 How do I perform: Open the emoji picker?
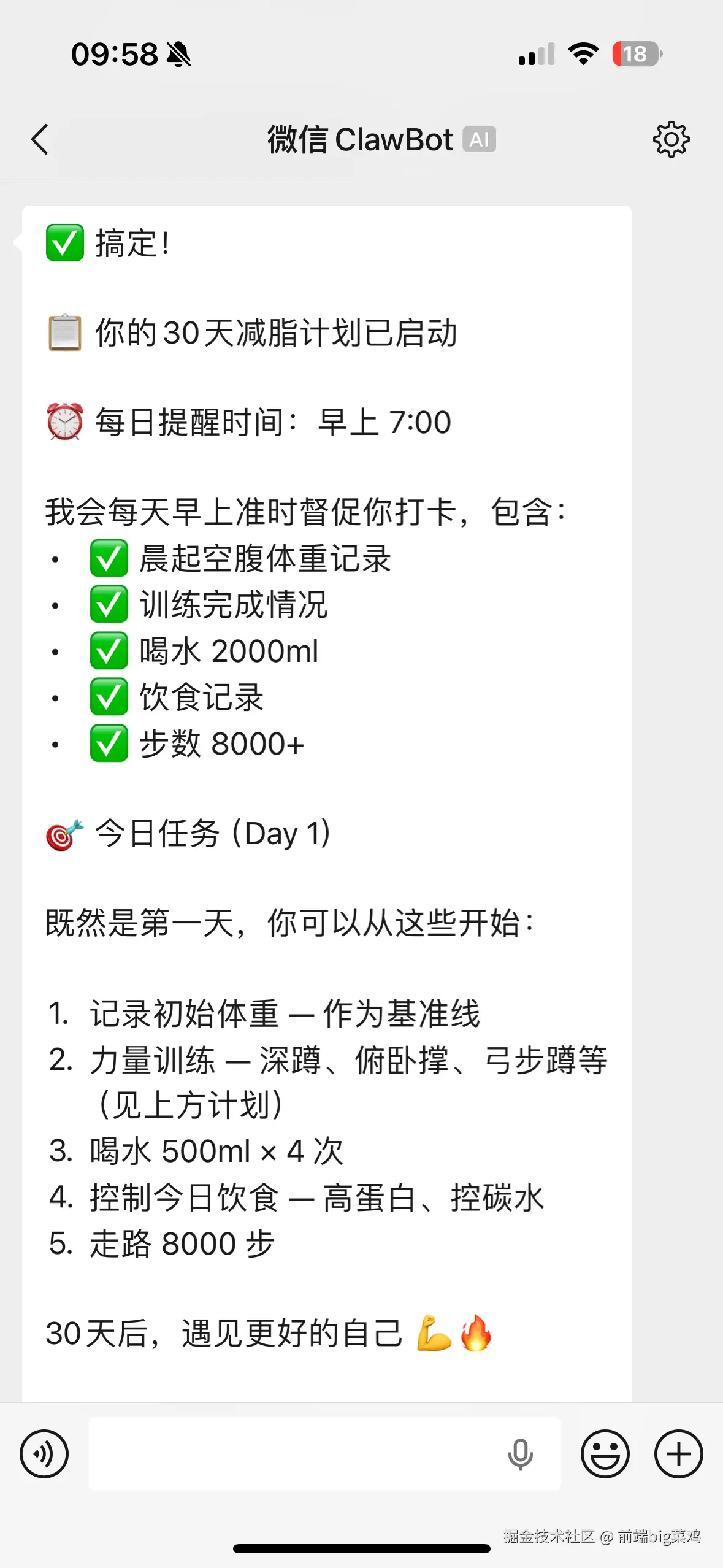tap(605, 1453)
